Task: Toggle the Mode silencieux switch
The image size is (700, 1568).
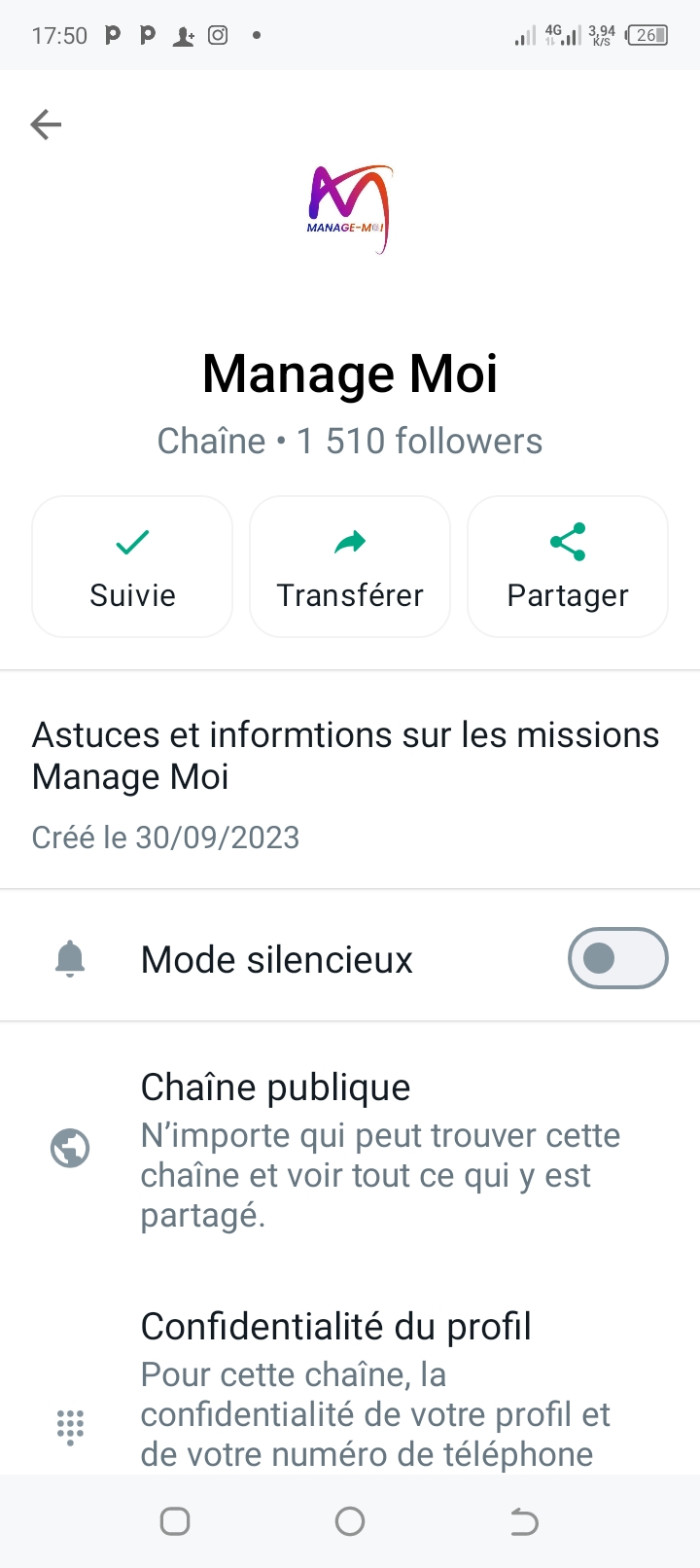Action: [617, 959]
